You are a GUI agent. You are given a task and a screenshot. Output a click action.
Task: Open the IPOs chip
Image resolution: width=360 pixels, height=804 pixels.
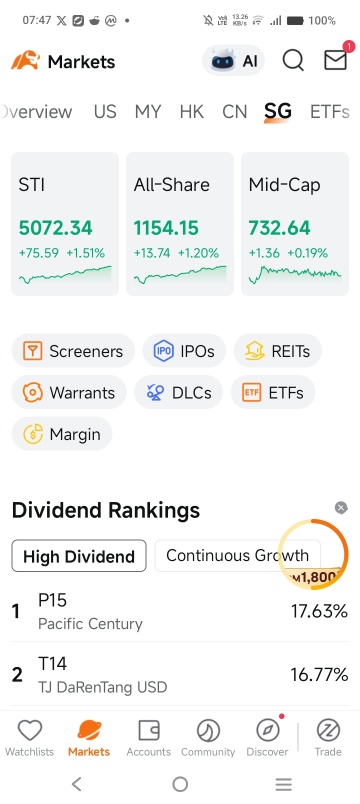point(184,351)
